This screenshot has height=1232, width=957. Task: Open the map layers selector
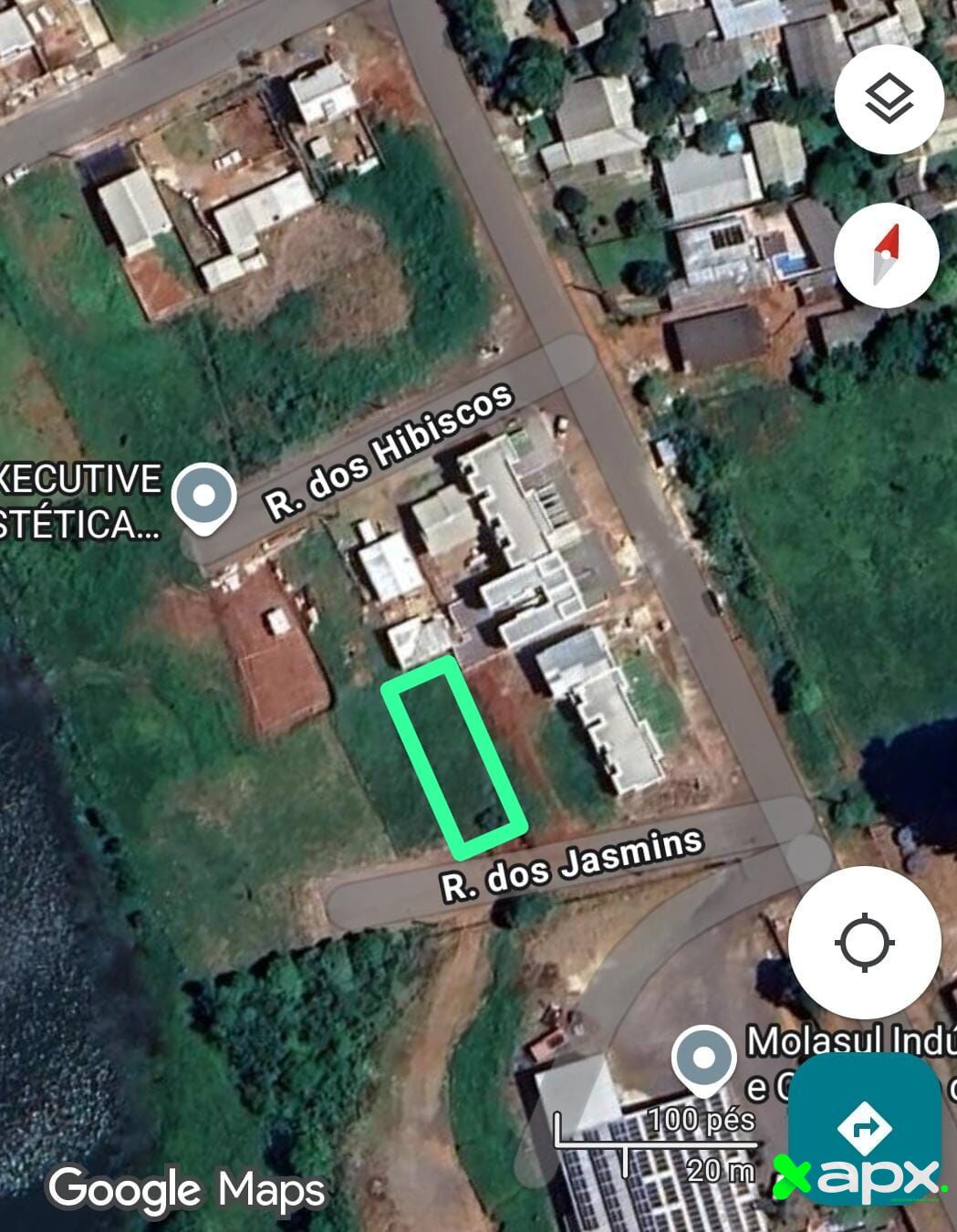[888, 99]
